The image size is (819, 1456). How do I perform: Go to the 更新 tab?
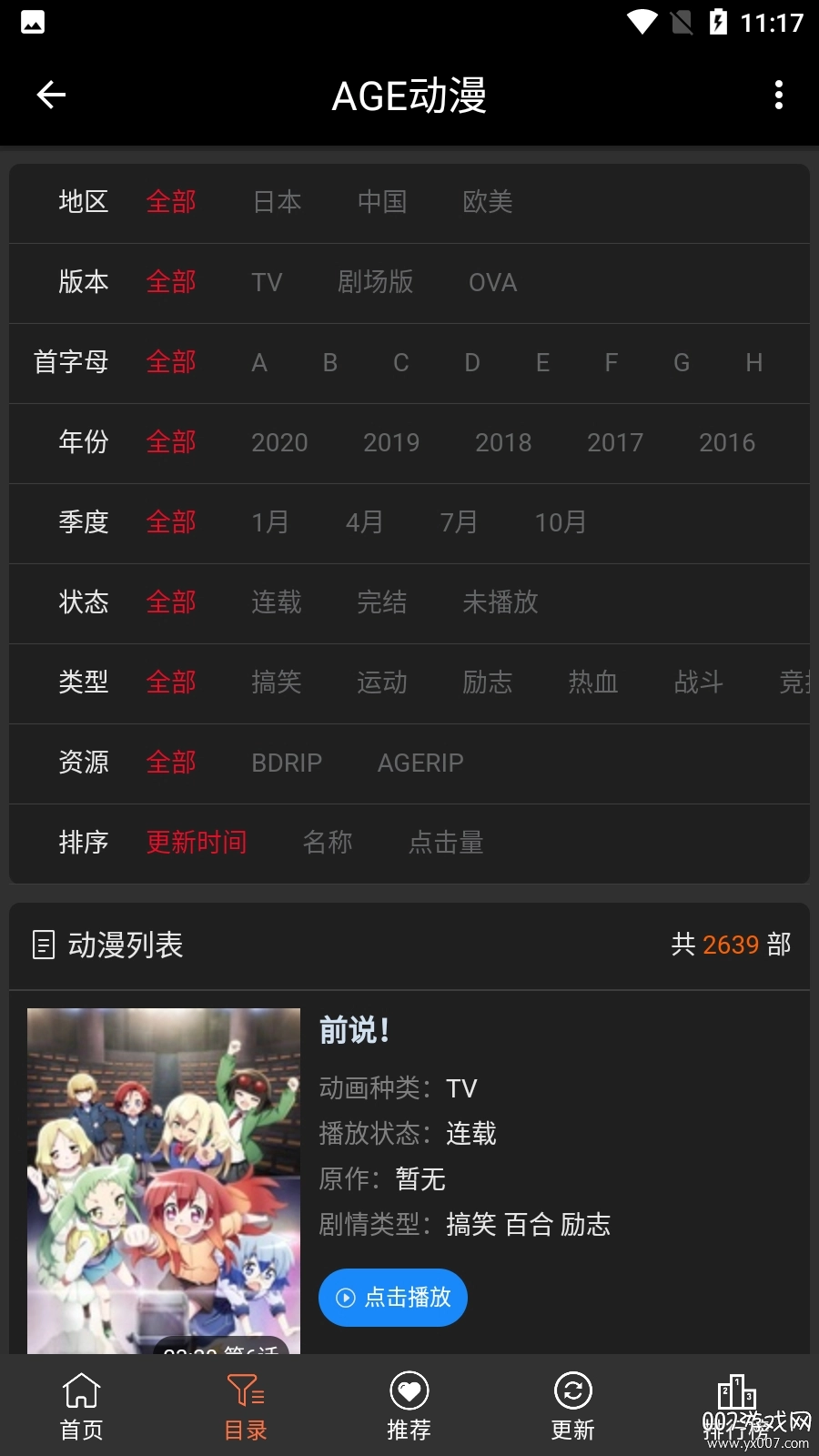[x=573, y=1406]
